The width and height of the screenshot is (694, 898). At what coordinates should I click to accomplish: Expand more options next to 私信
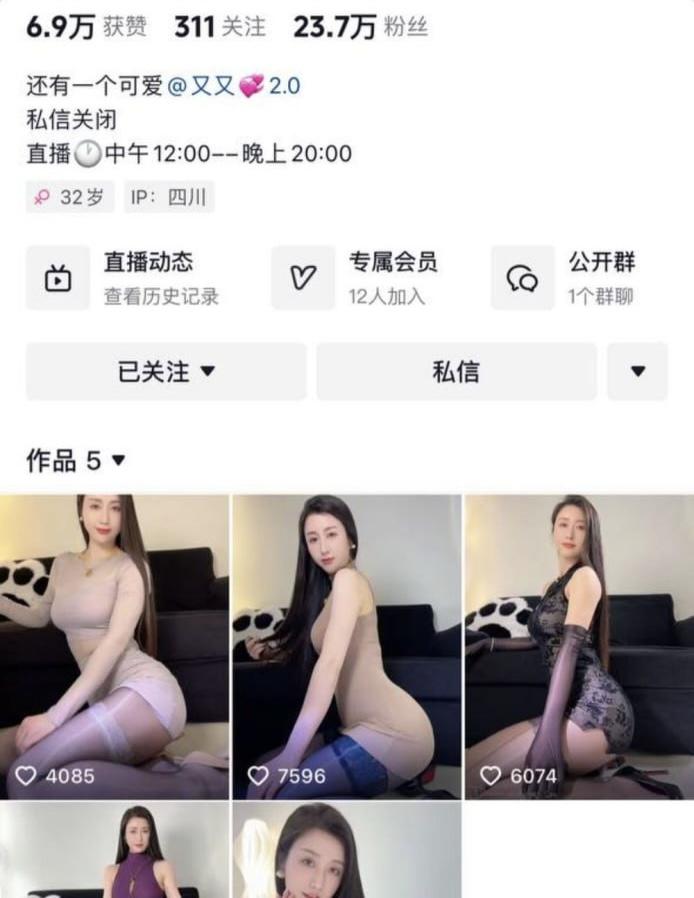(637, 372)
